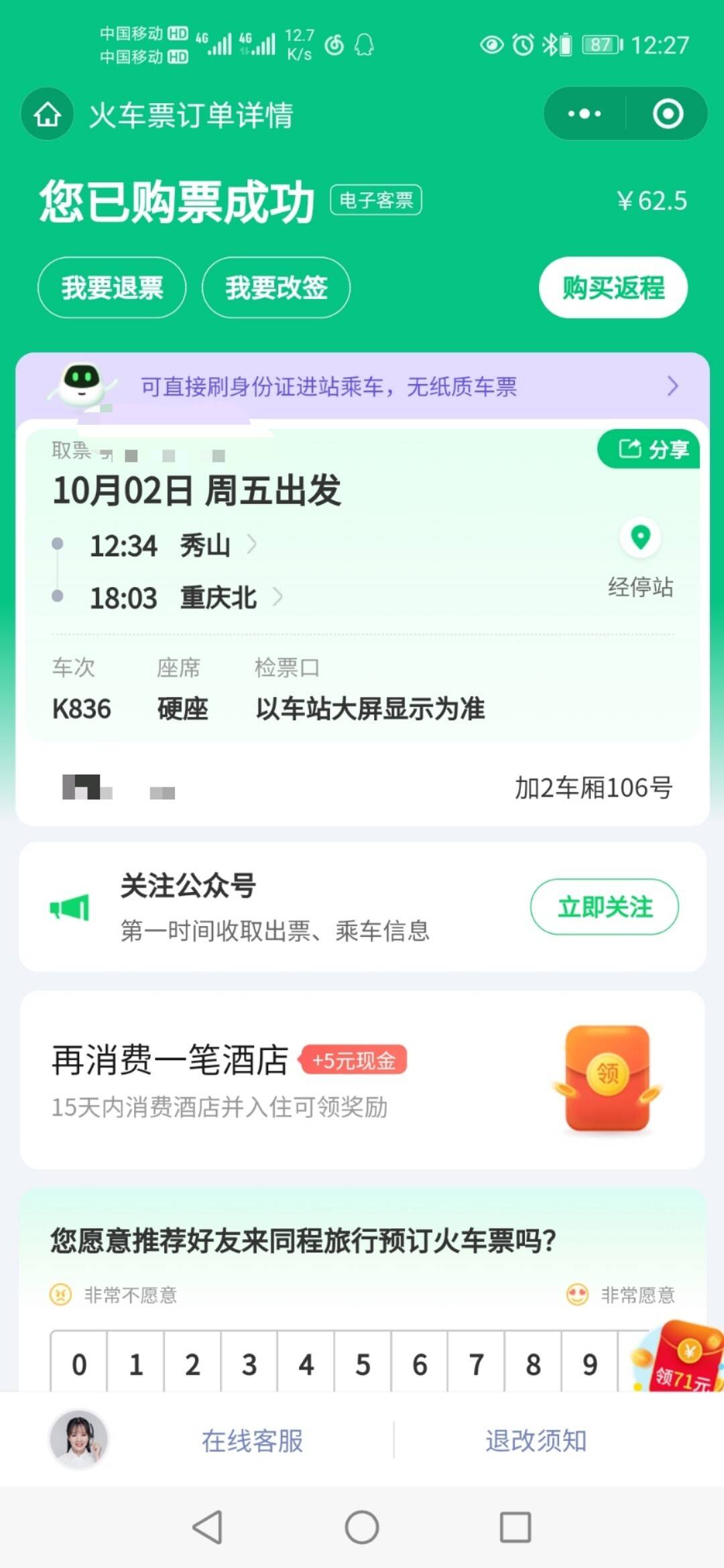Select score 0 on the recommendation scale
The height and width of the screenshot is (1568, 724).
point(79,1364)
